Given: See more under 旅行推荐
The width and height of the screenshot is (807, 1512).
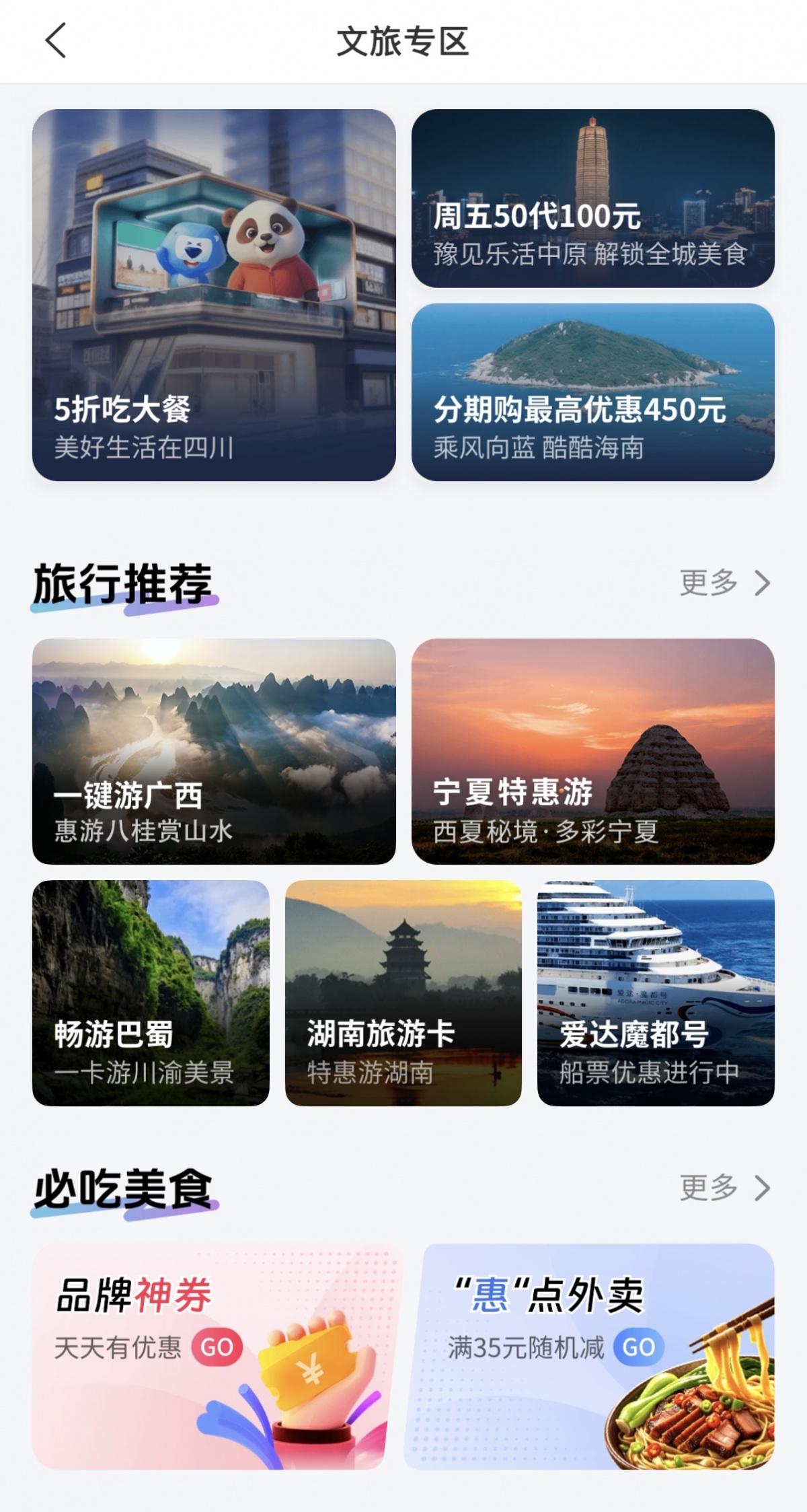Looking at the screenshot, I should click(724, 583).
